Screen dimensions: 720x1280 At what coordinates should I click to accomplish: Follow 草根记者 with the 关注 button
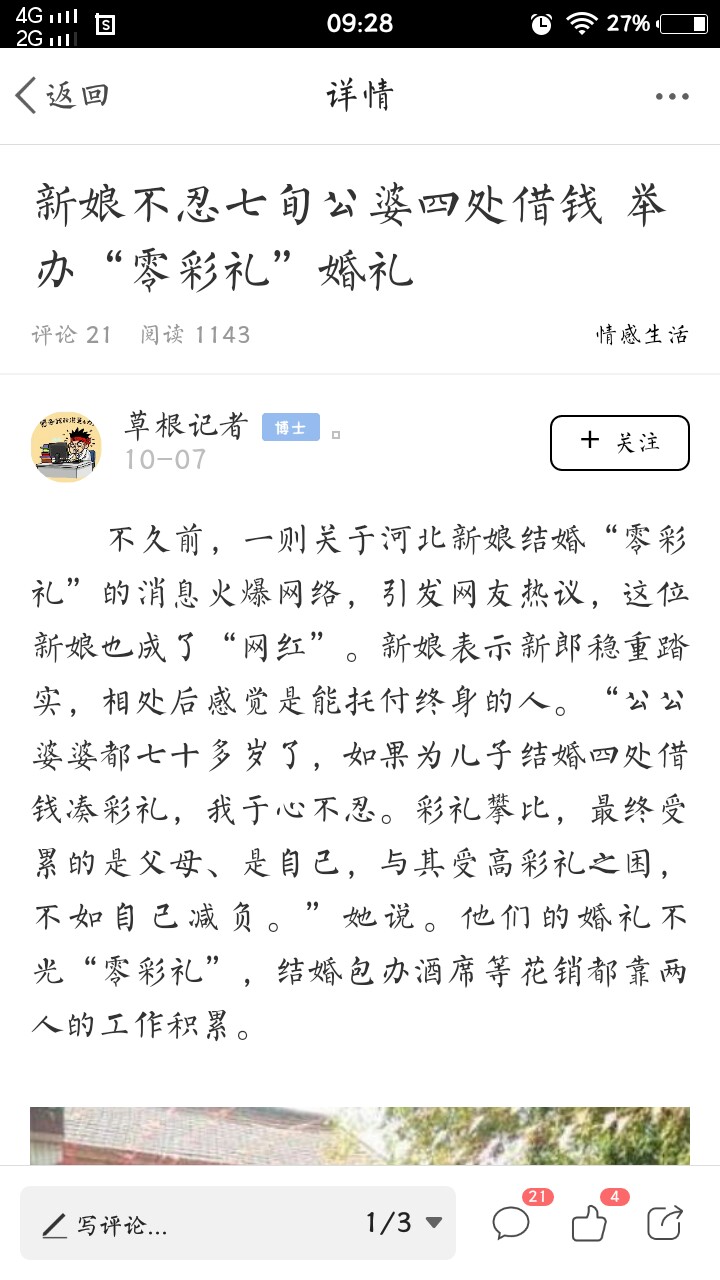coord(620,442)
